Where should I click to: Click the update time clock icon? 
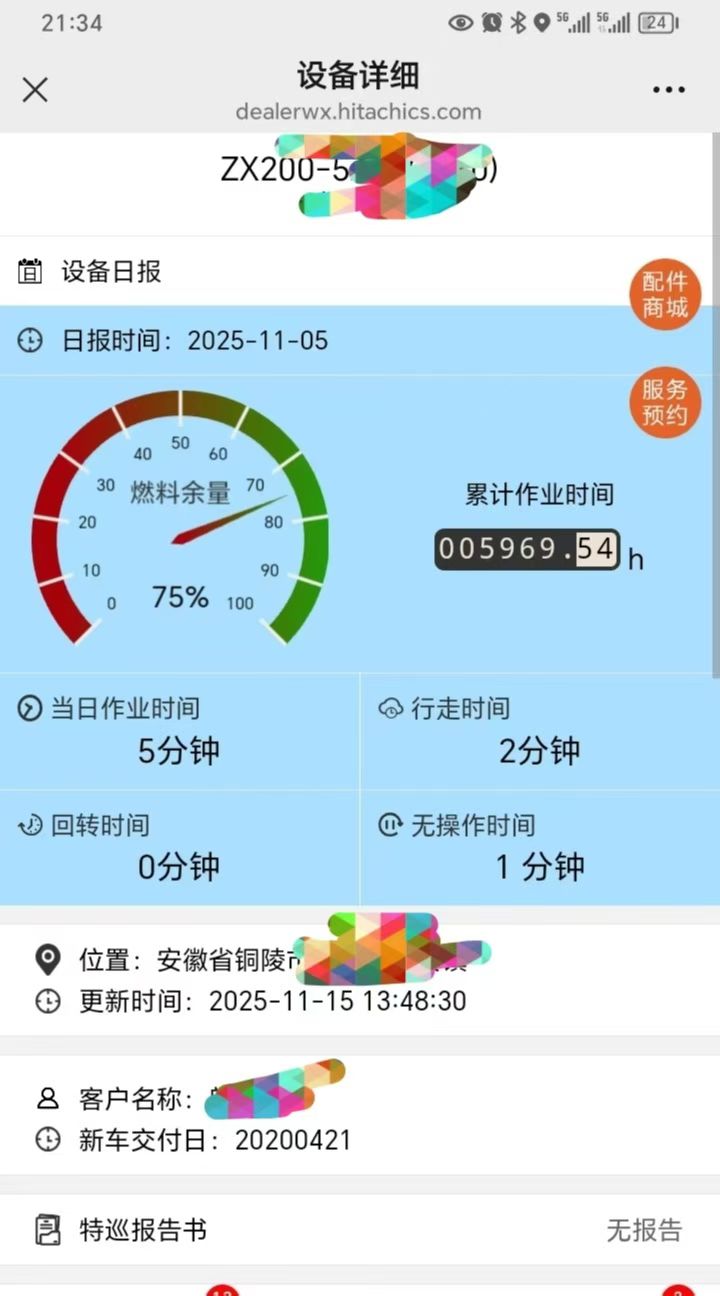click(x=47, y=1001)
